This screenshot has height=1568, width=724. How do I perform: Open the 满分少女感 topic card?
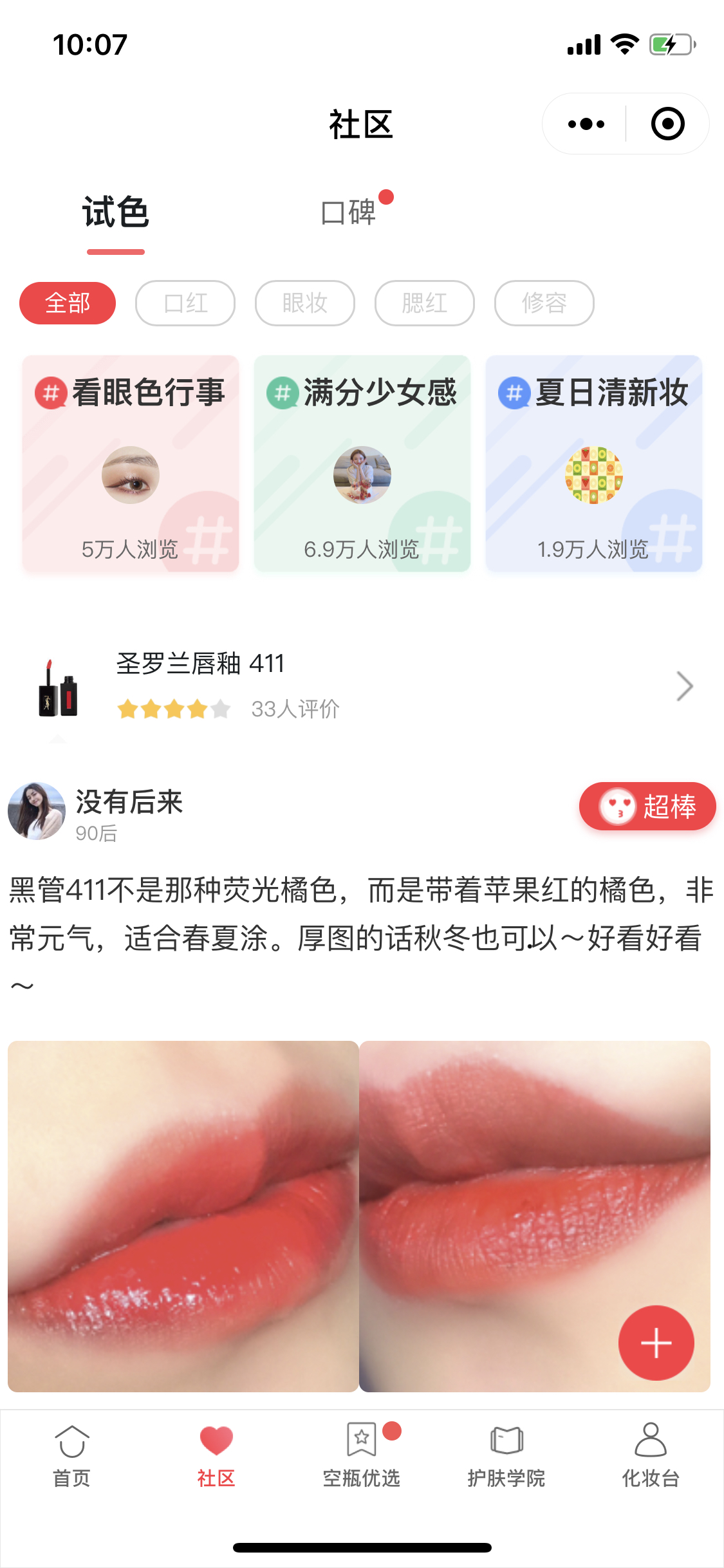coord(362,463)
